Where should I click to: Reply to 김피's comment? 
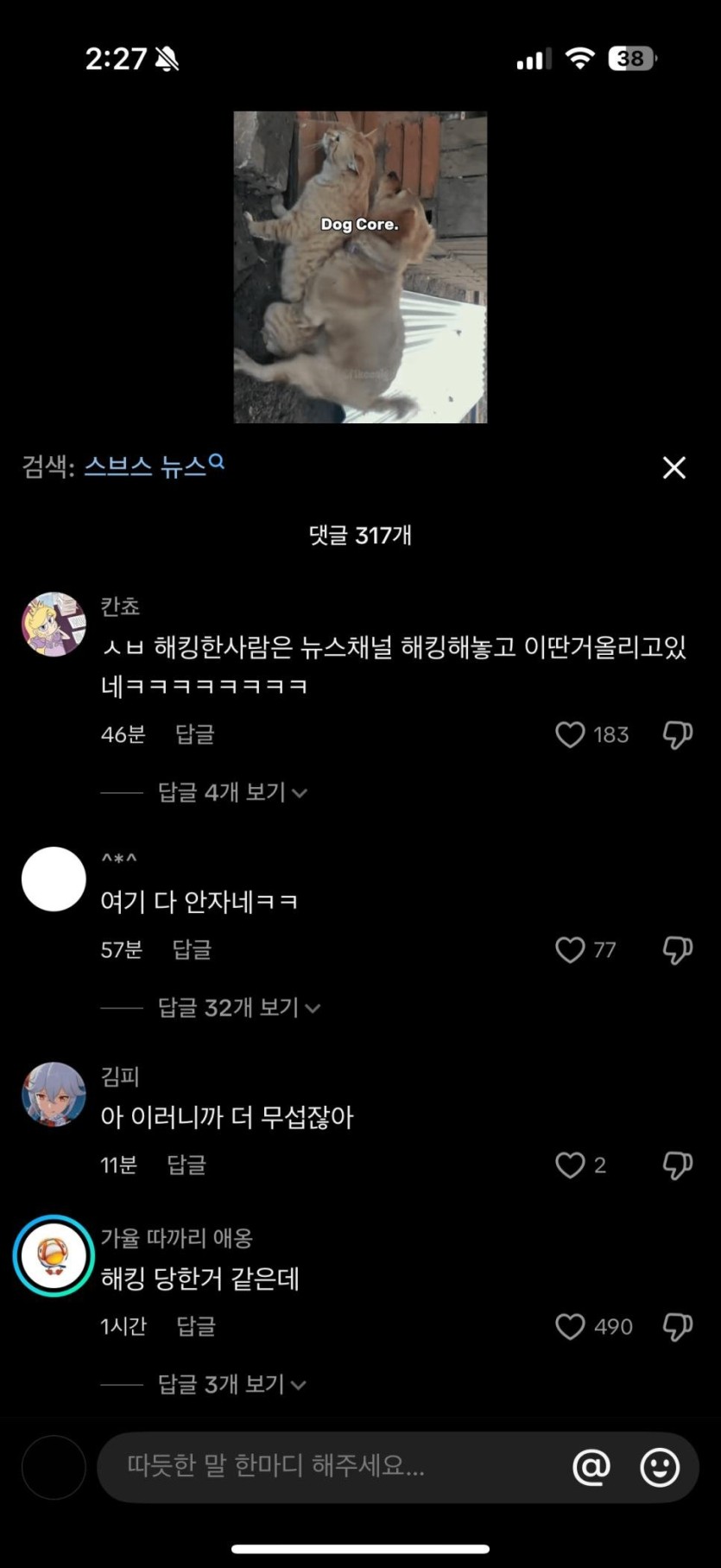coord(187,1165)
